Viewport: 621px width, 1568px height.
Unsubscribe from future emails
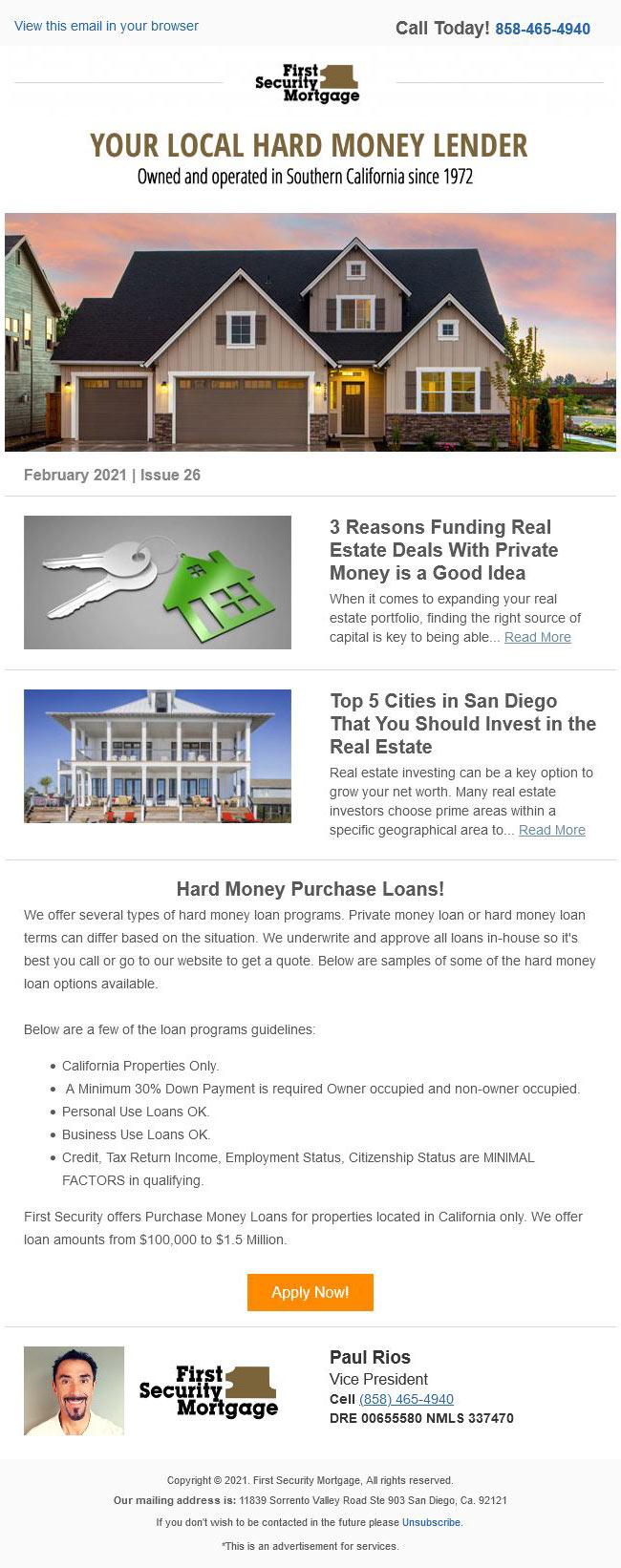pos(431,1522)
